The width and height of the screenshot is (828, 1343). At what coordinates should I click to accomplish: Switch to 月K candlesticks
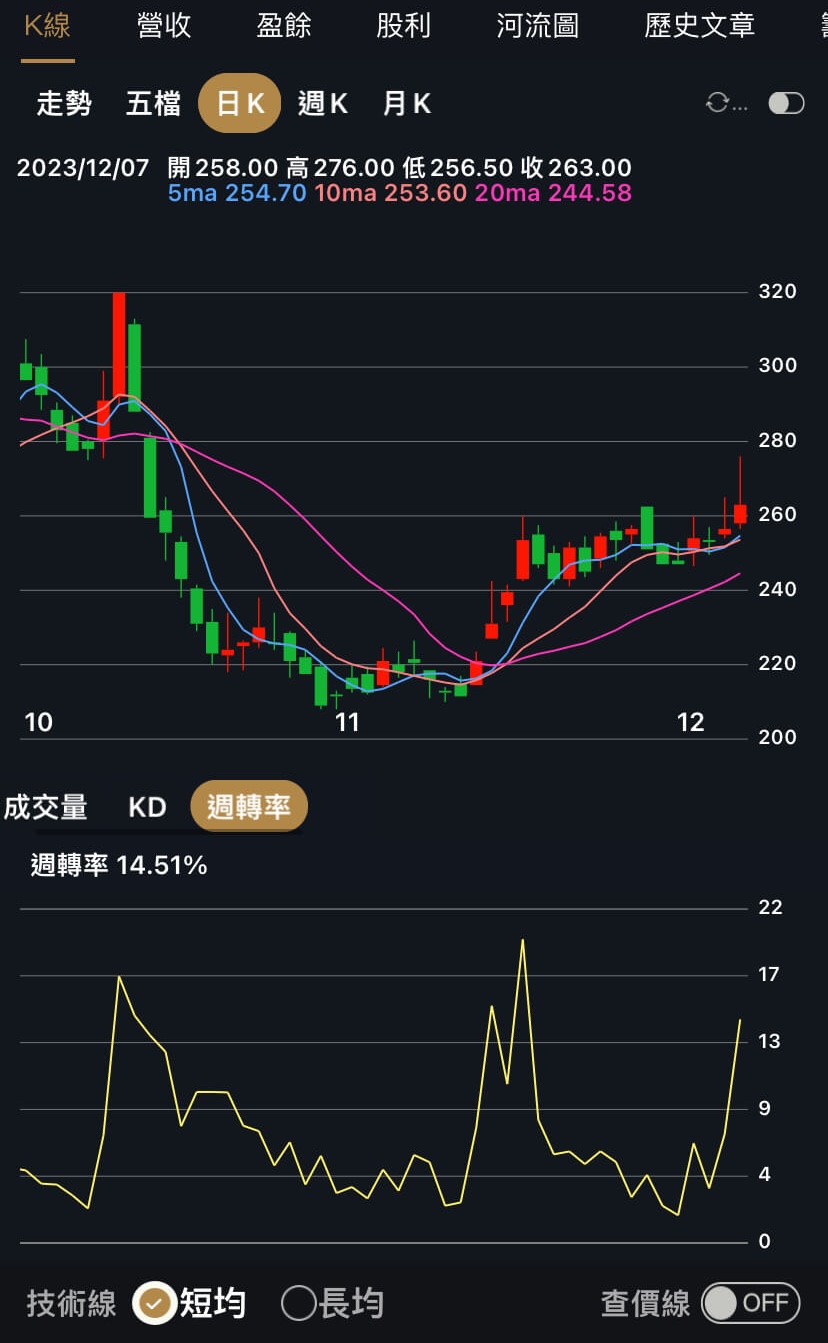tap(407, 103)
